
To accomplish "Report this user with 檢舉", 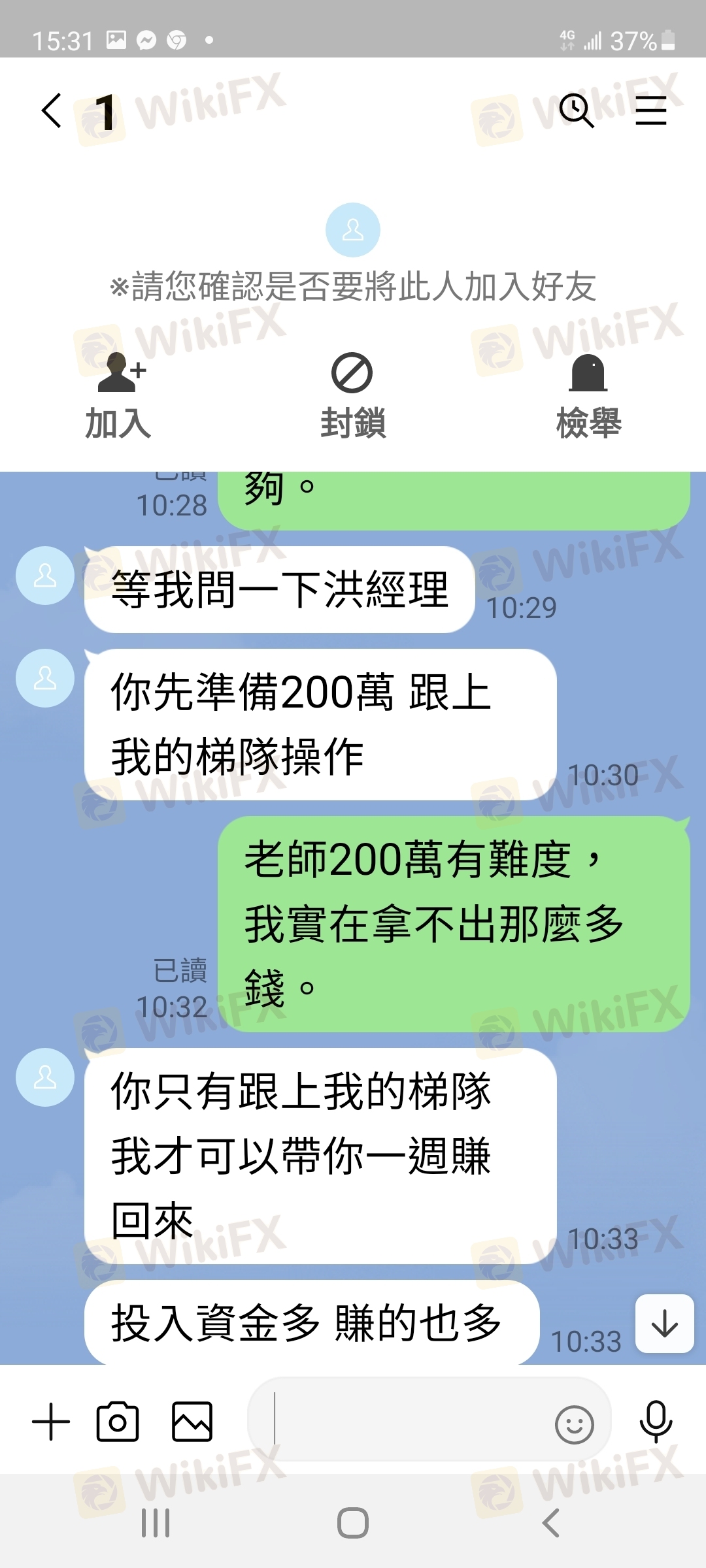I will [x=588, y=396].
